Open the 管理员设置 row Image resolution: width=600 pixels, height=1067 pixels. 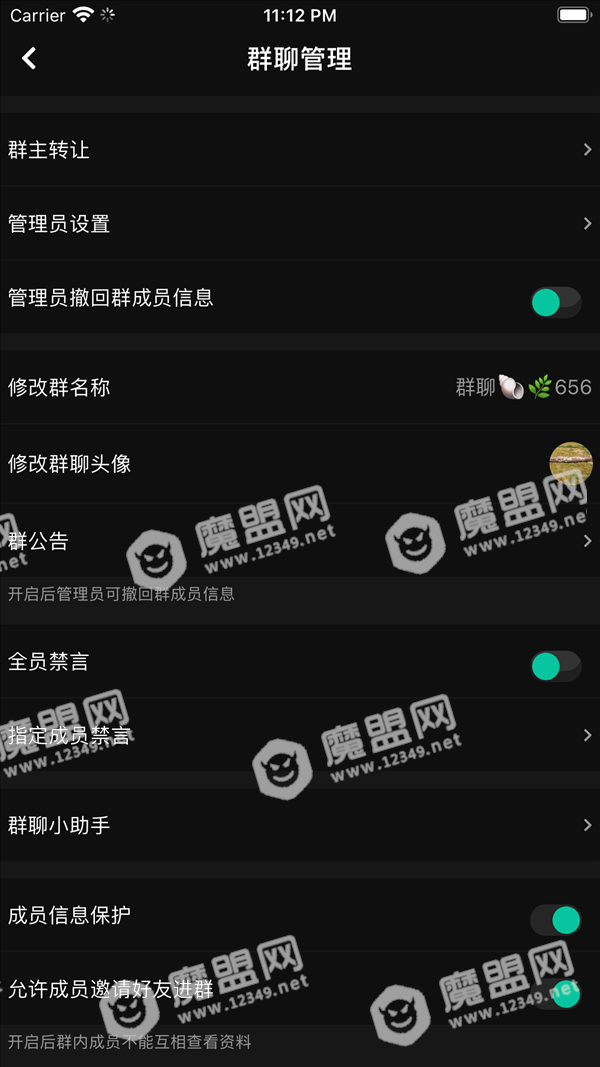pos(300,223)
